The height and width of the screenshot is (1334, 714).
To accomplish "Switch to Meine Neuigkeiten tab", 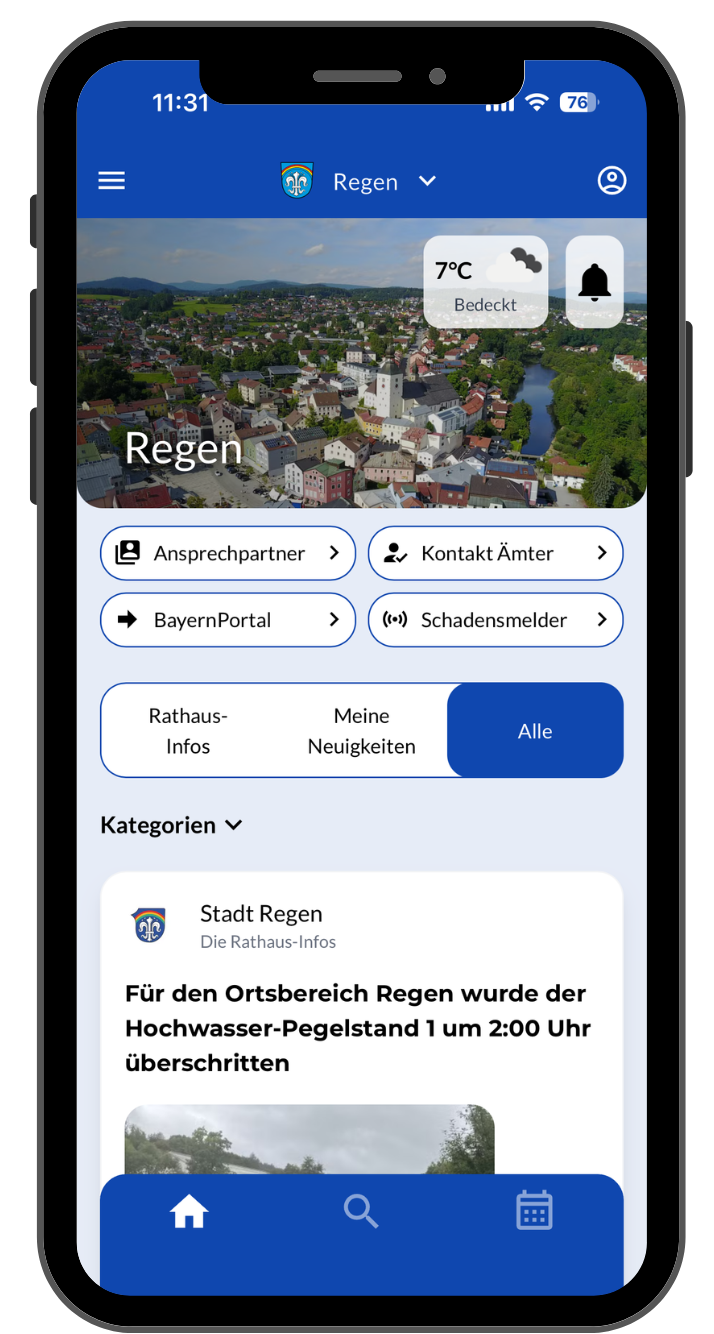I will coord(361,731).
